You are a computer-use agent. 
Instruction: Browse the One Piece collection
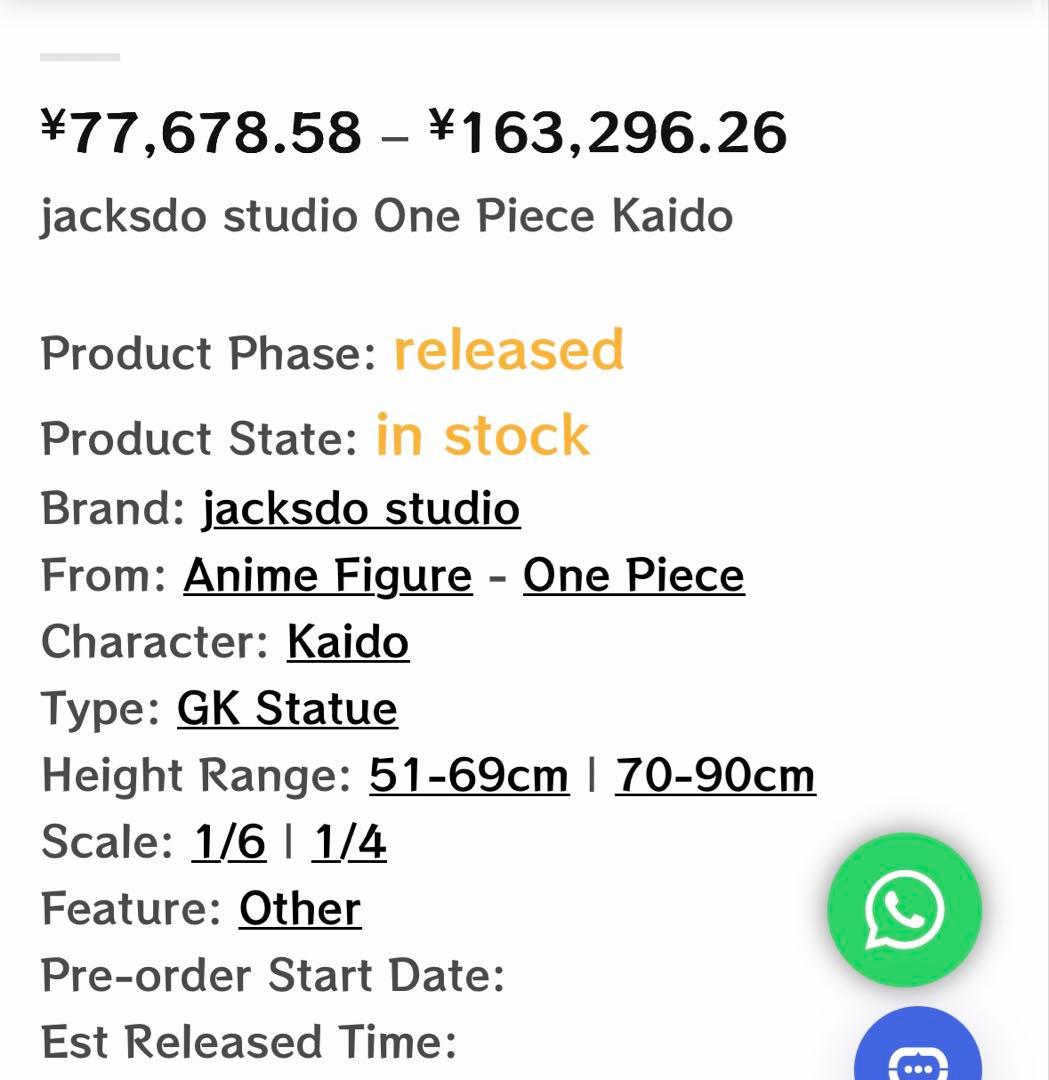(634, 575)
